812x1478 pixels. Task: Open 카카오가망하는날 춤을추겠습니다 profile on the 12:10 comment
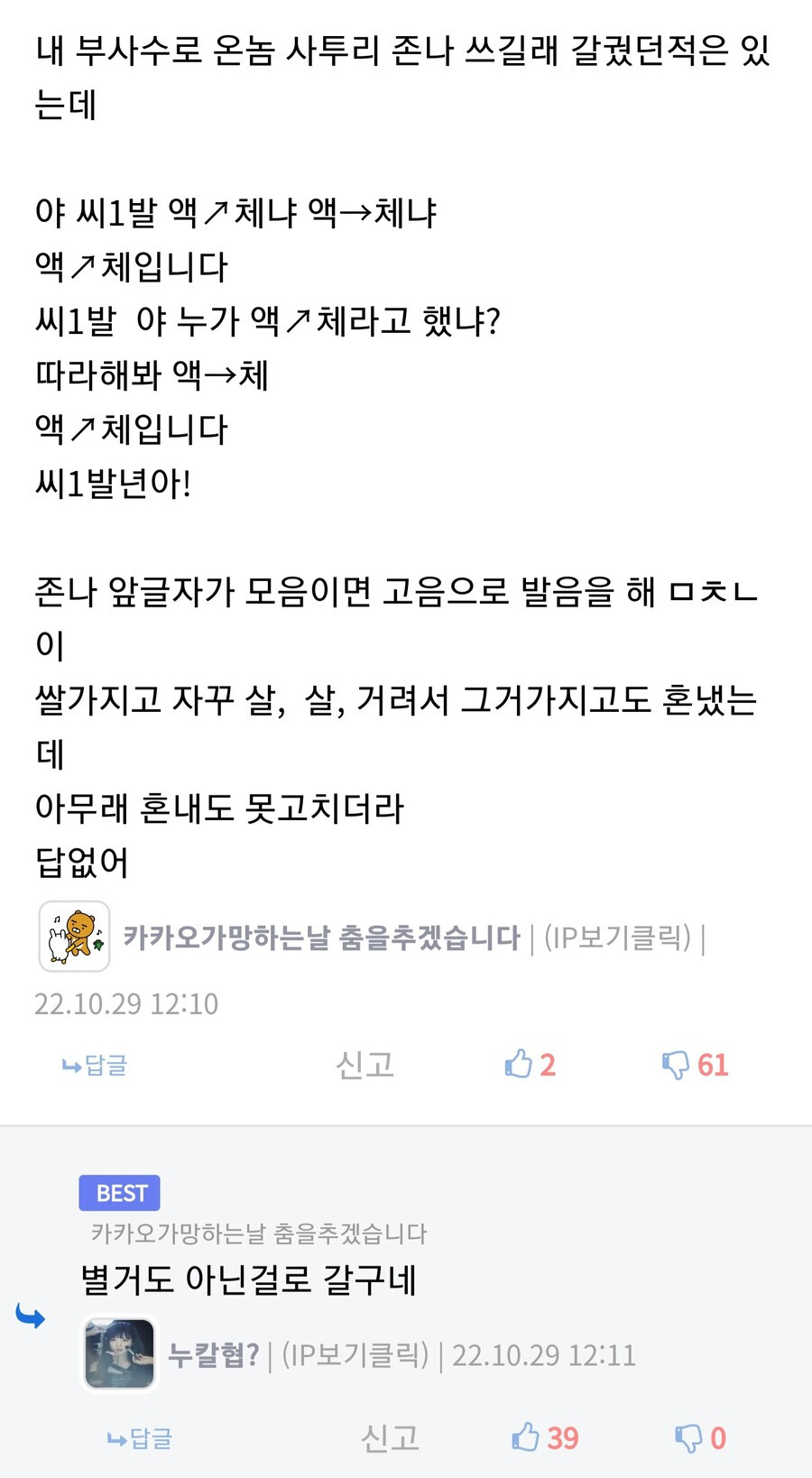[321, 938]
